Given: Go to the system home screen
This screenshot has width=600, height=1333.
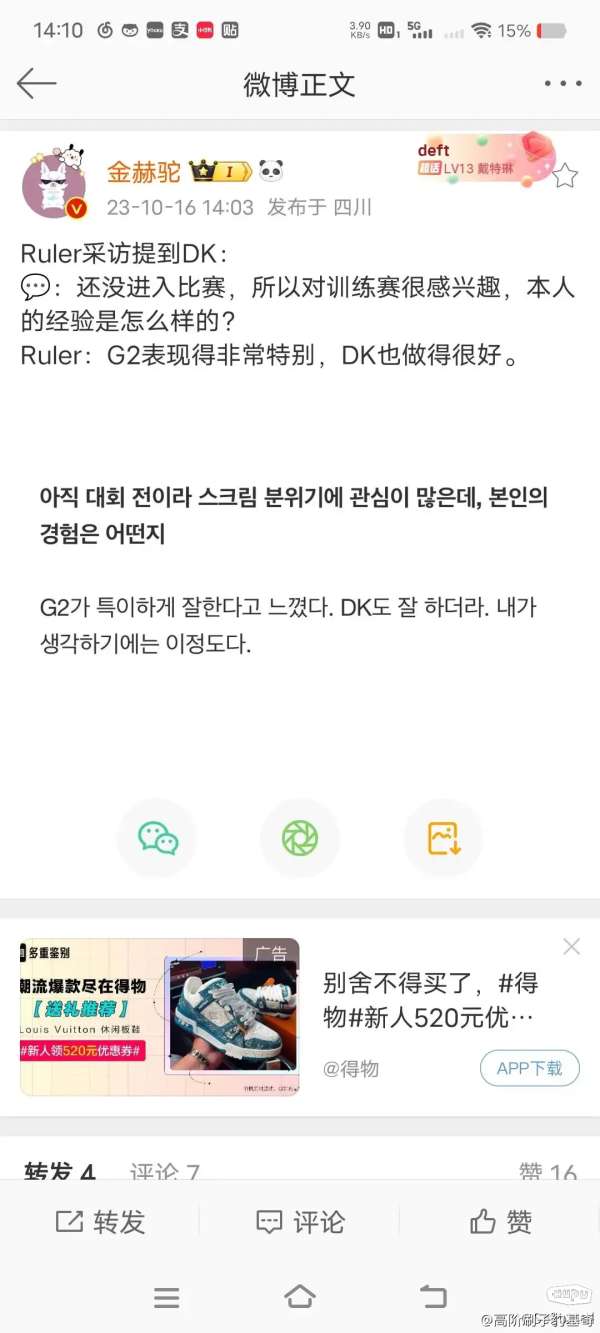Looking at the screenshot, I should point(300,1297).
